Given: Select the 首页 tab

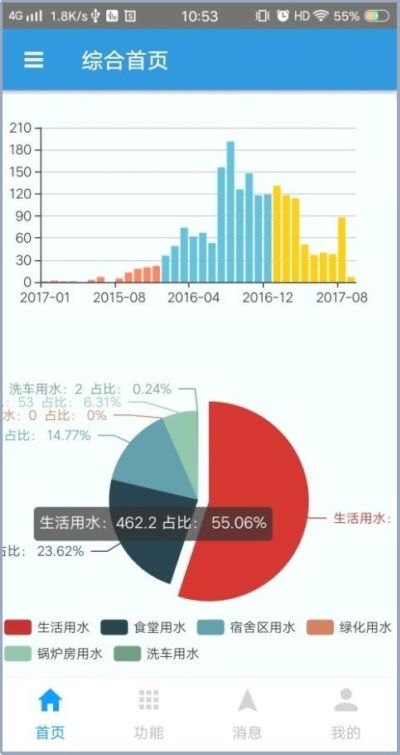Looking at the screenshot, I should 50,714.
